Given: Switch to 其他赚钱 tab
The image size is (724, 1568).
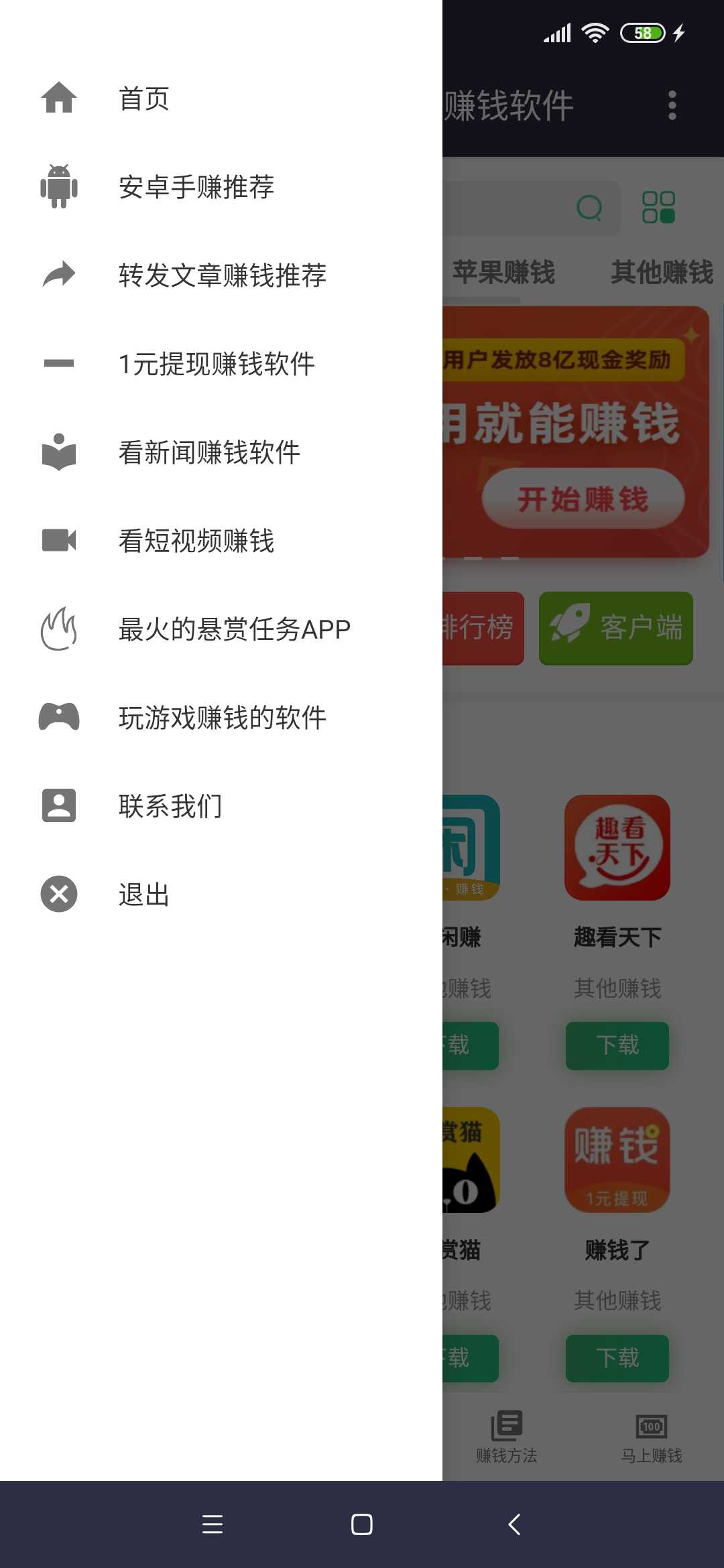Looking at the screenshot, I should tap(662, 272).
